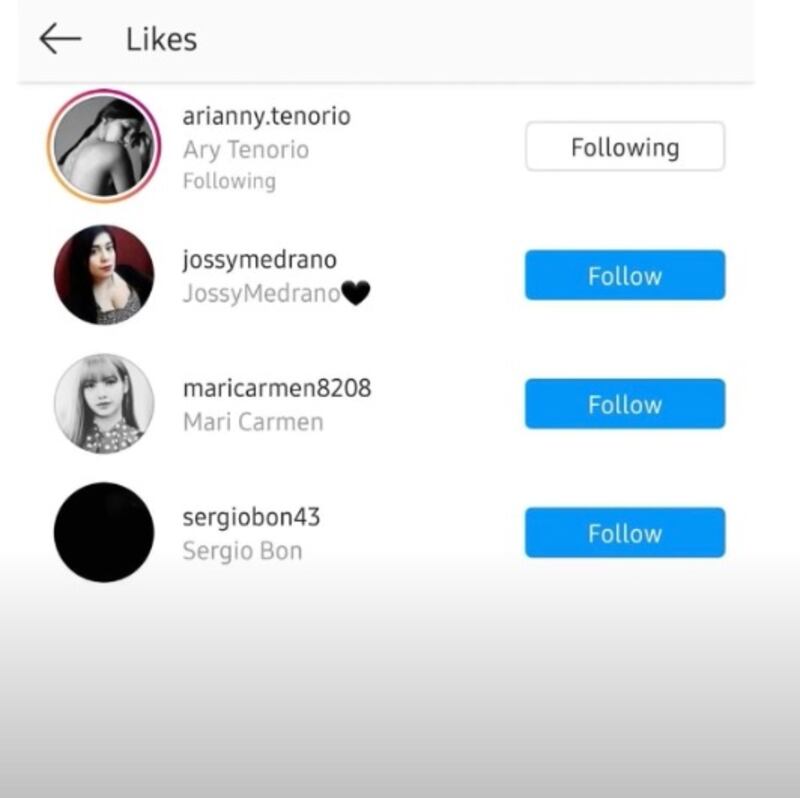Follow sergiobon43
Screen dimensions: 800x798
tap(624, 533)
